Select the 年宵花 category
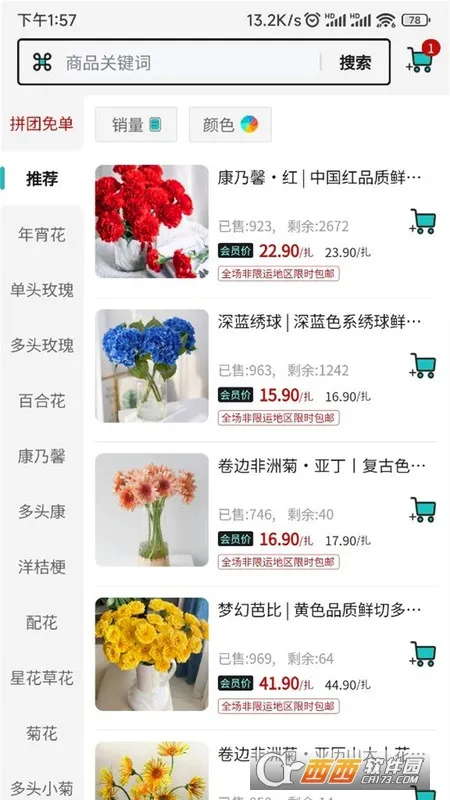 tap(41, 235)
